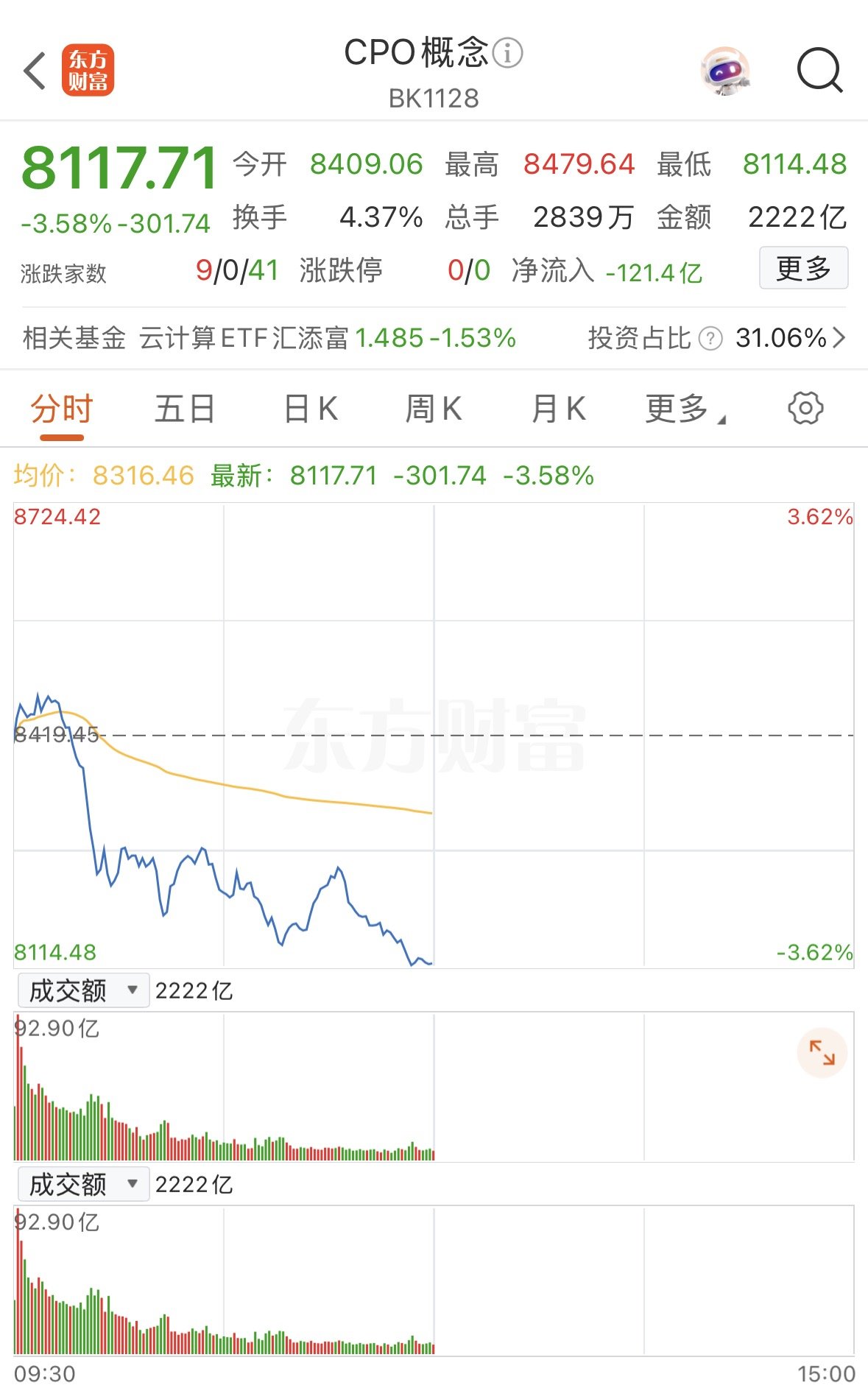Viewport: 868px width, 1388px height.
Task: Open the second 成交额 indicator dropdown
Action: [x=83, y=1184]
